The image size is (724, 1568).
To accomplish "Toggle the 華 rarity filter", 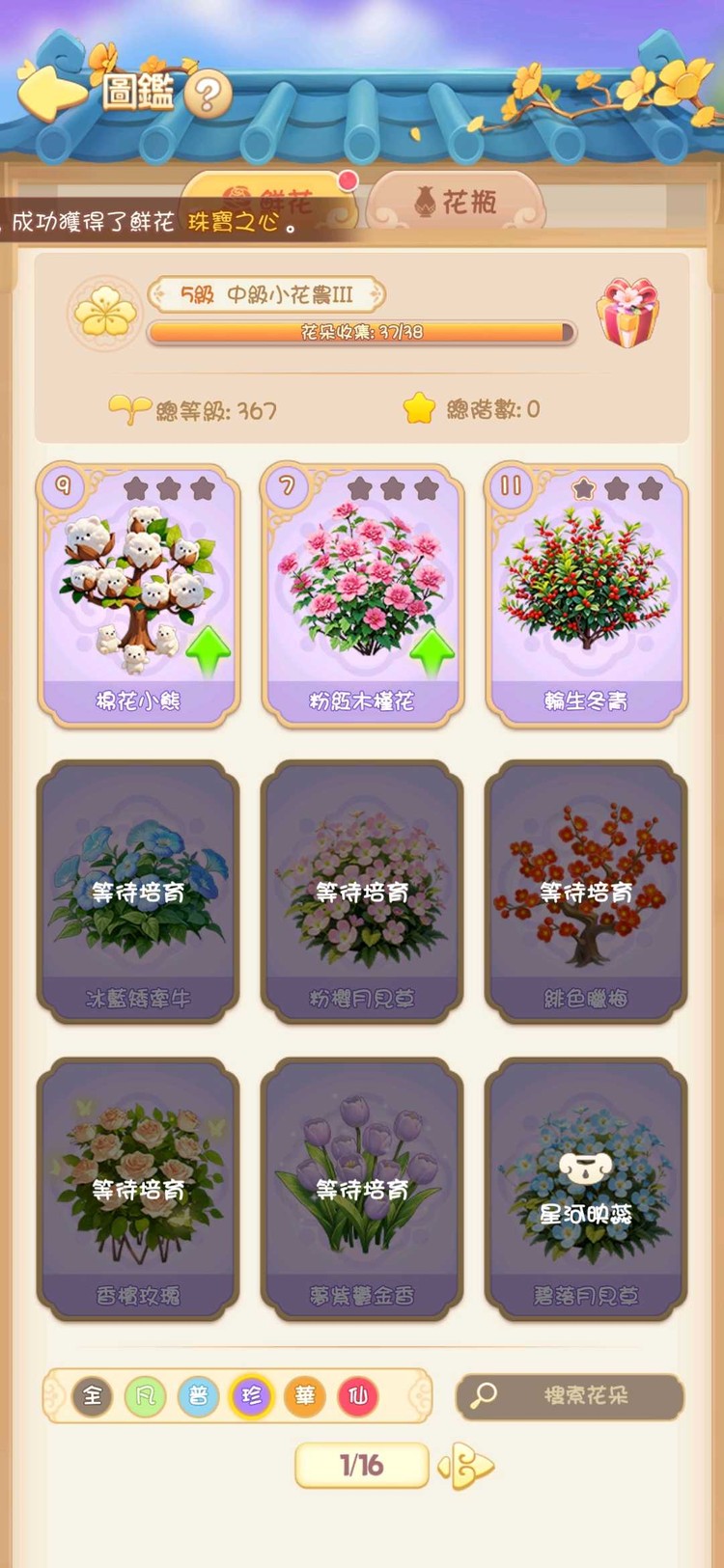I will coord(305,1396).
